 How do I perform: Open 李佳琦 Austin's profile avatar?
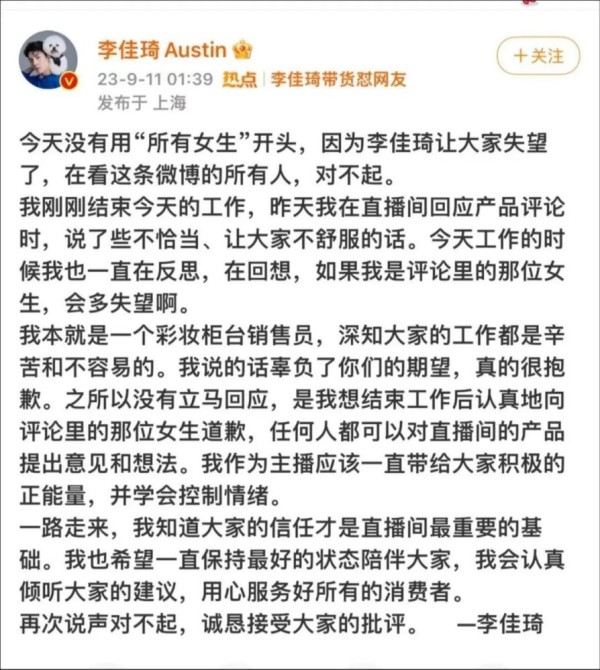pyautogui.click(x=48, y=59)
